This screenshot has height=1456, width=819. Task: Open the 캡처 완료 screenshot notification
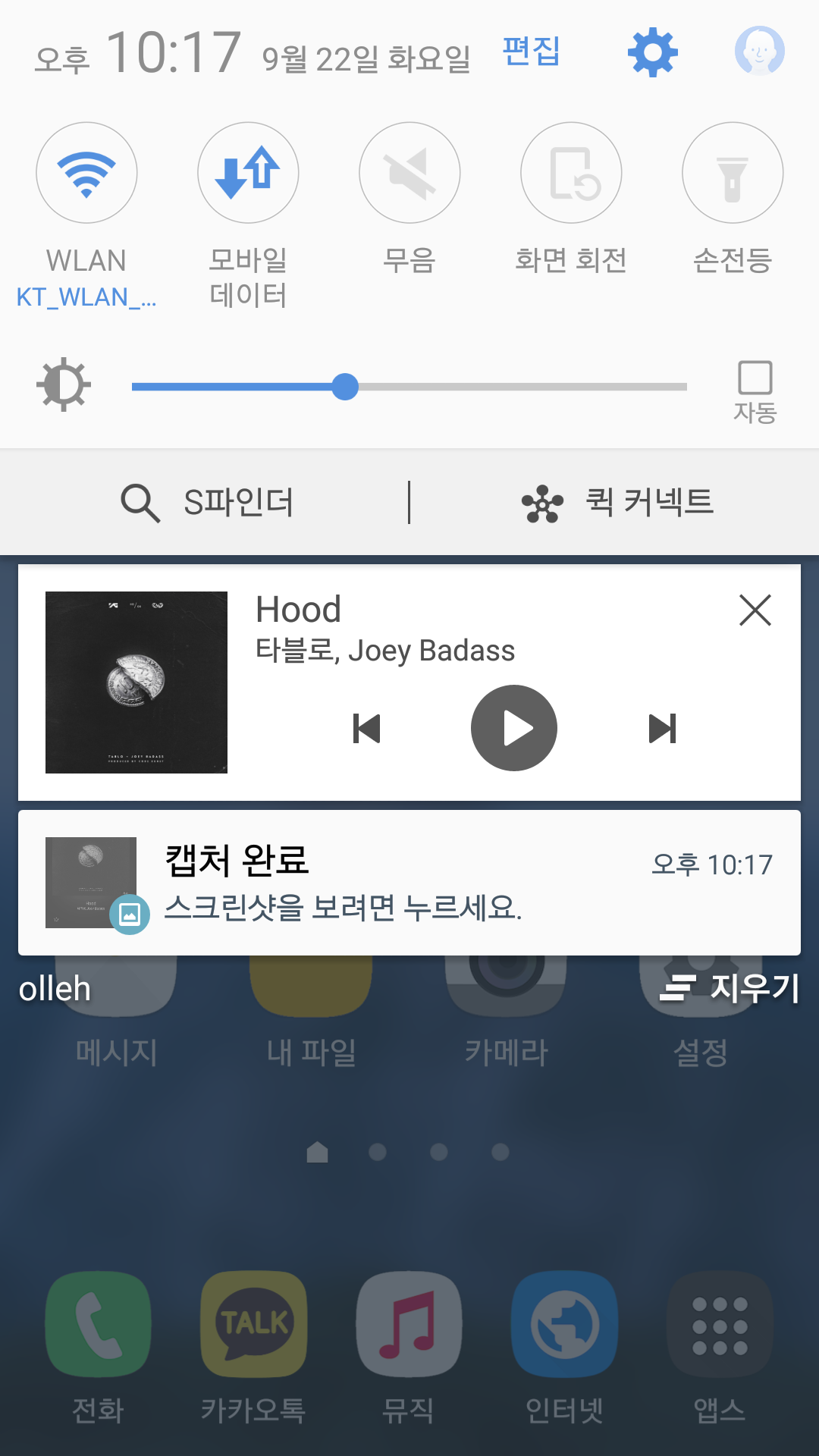tap(409, 883)
